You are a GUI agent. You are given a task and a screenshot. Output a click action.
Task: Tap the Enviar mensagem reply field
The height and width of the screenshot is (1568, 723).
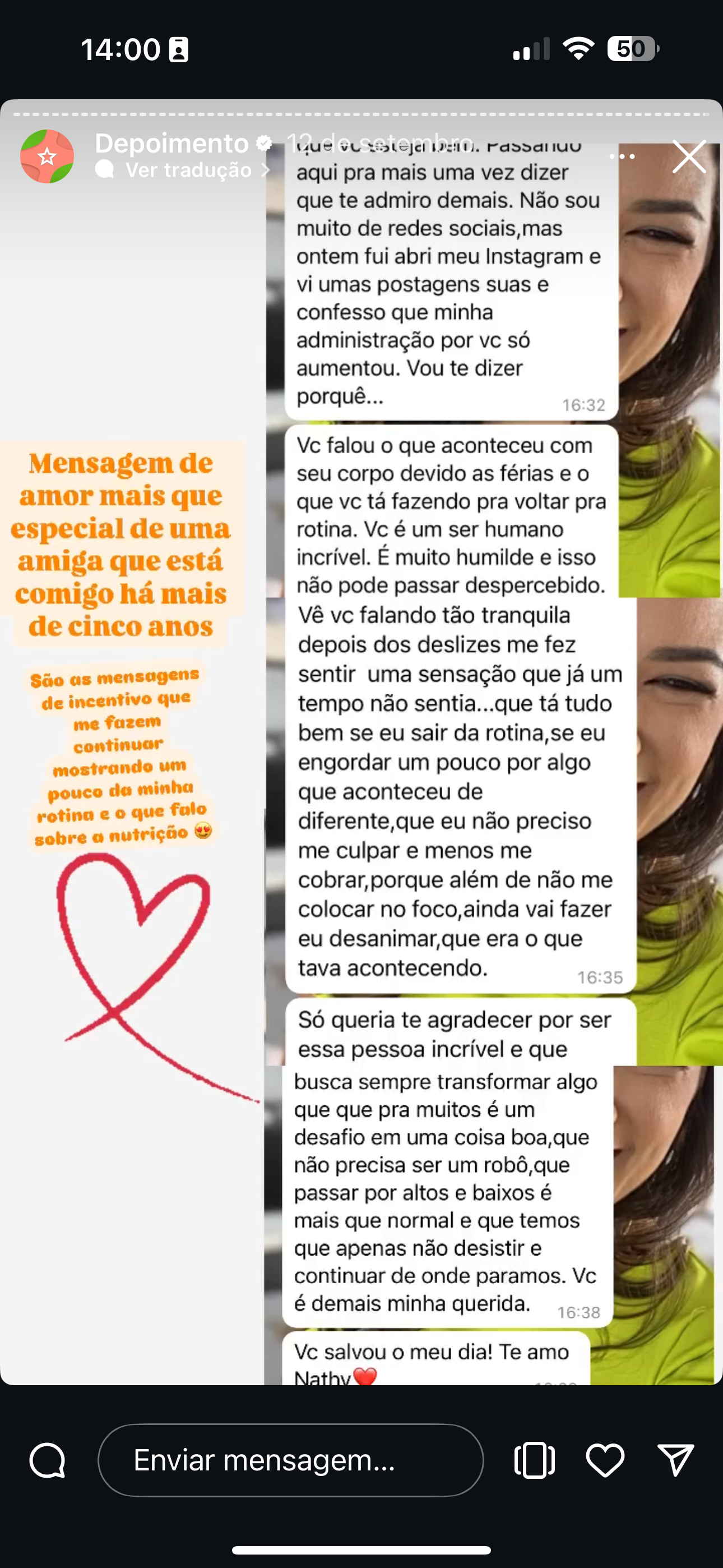tap(291, 1460)
